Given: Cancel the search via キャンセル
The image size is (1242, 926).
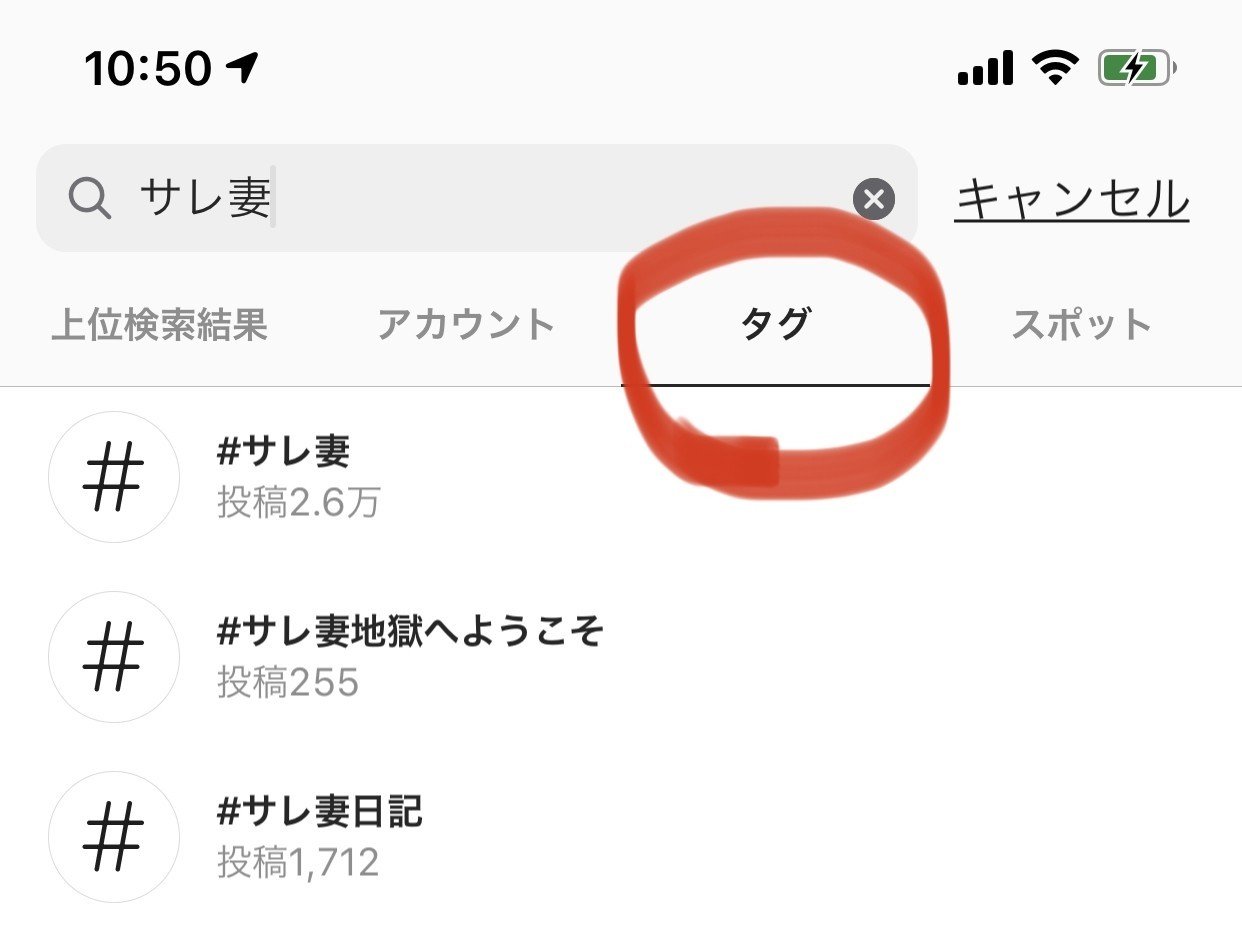Looking at the screenshot, I should click(x=1071, y=199).
